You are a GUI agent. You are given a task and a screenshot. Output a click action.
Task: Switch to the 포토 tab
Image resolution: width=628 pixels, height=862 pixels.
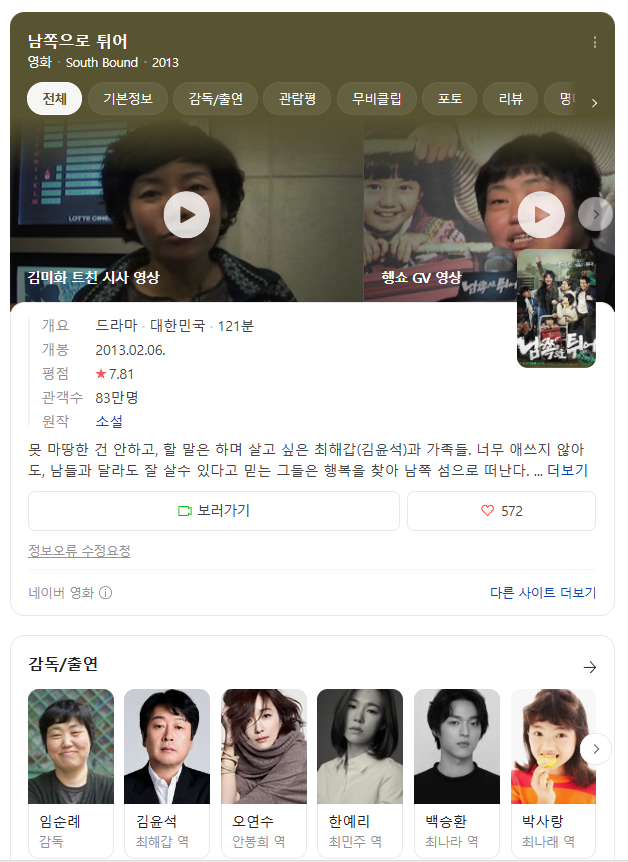450,99
